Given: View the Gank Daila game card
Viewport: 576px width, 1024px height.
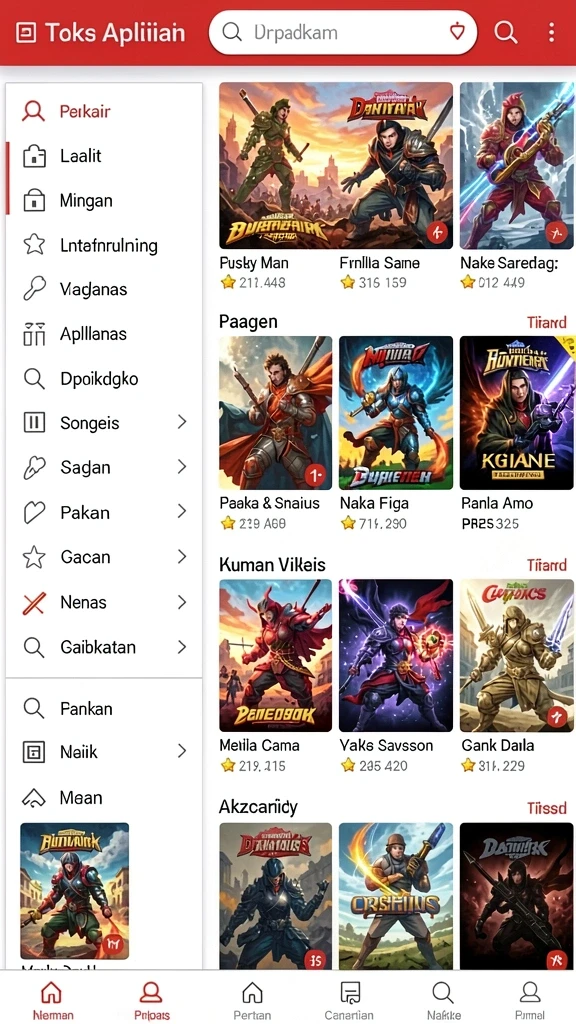Looking at the screenshot, I should [517, 676].
